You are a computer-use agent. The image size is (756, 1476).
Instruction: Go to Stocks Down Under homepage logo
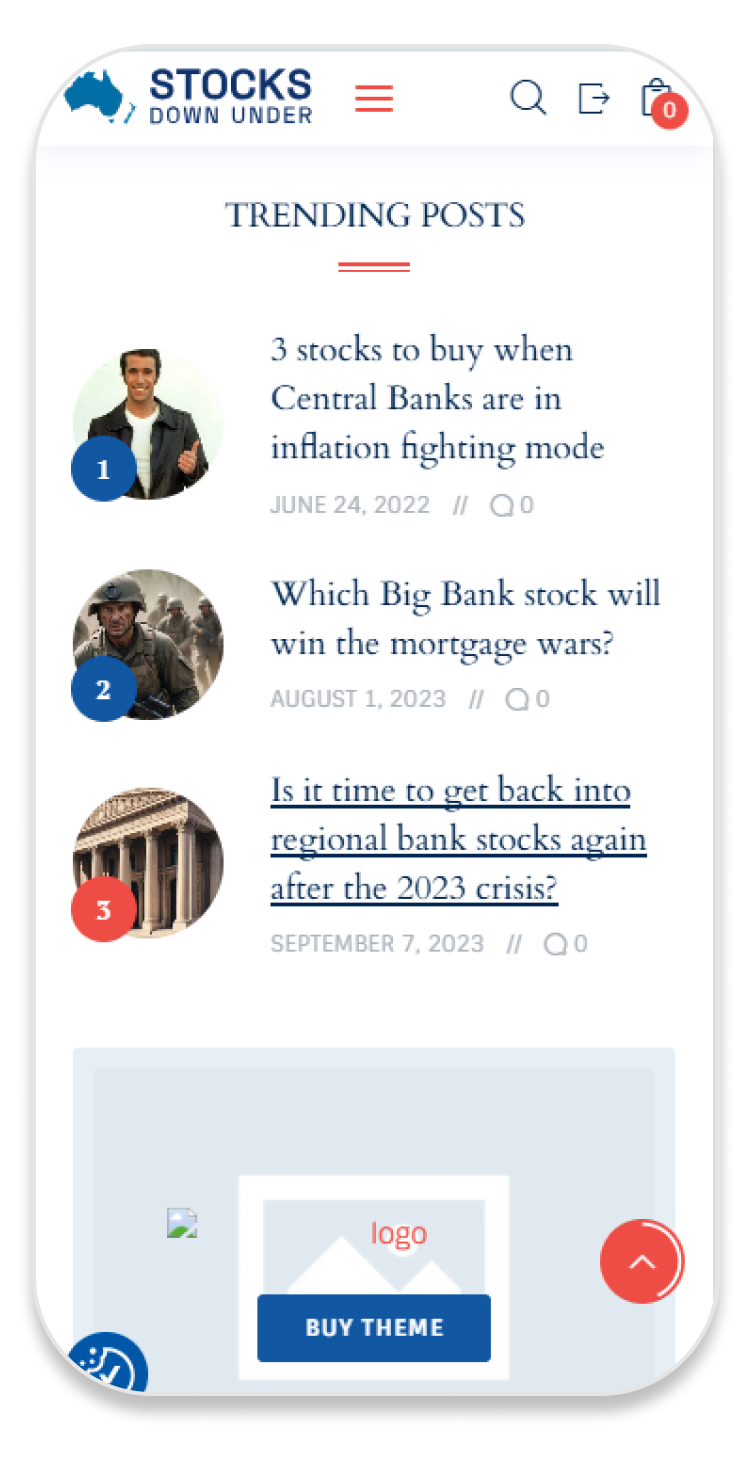[x=189, y=96]
